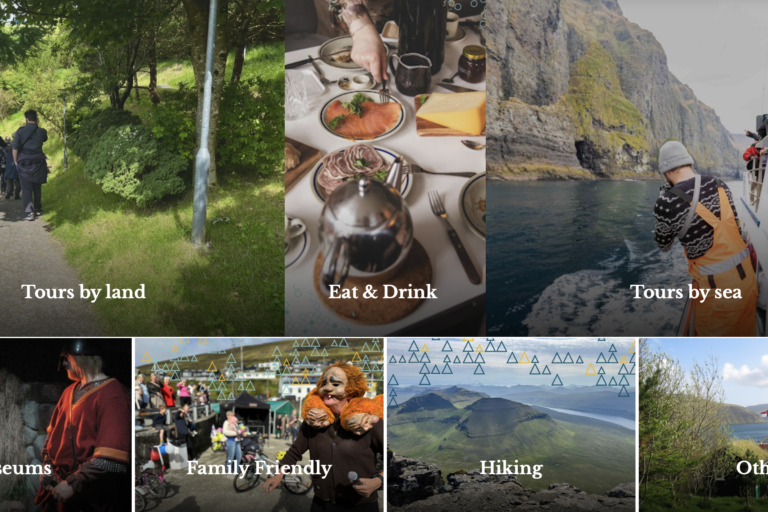Open the Tours by land category

click(x=84, y=292)
